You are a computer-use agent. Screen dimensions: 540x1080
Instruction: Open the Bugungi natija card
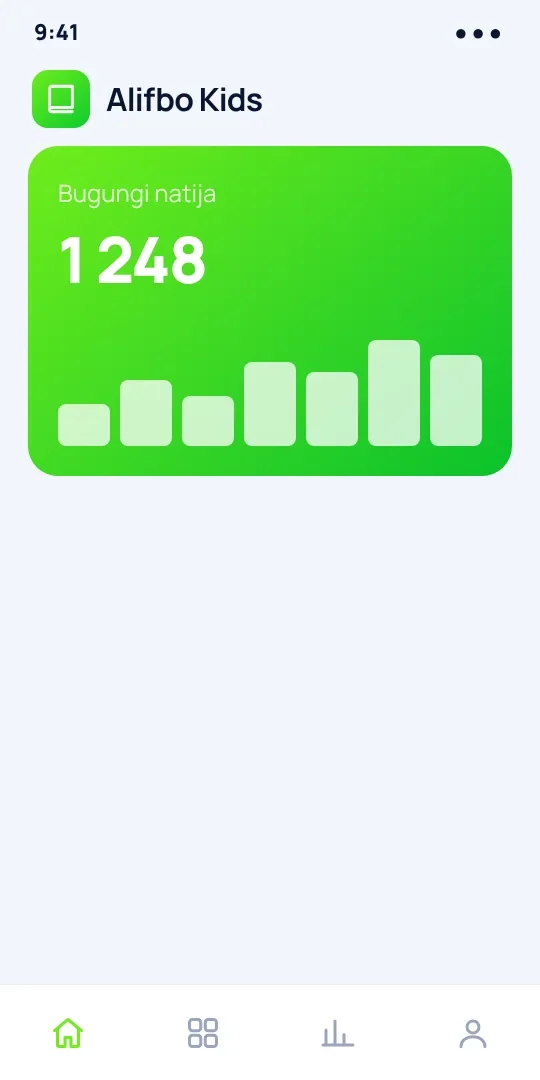click(x=270, y=311)
